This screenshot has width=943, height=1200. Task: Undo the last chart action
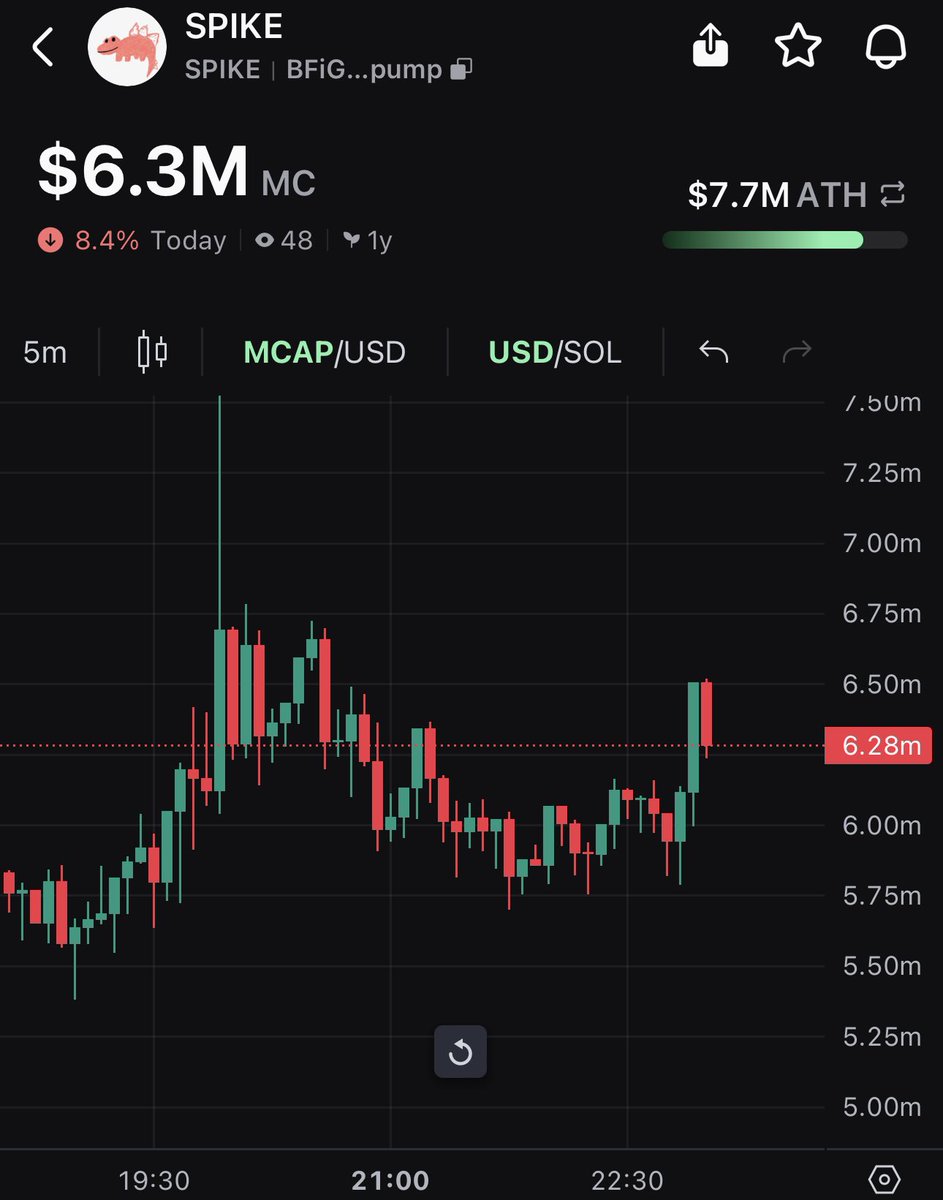(x=713, y=352)
